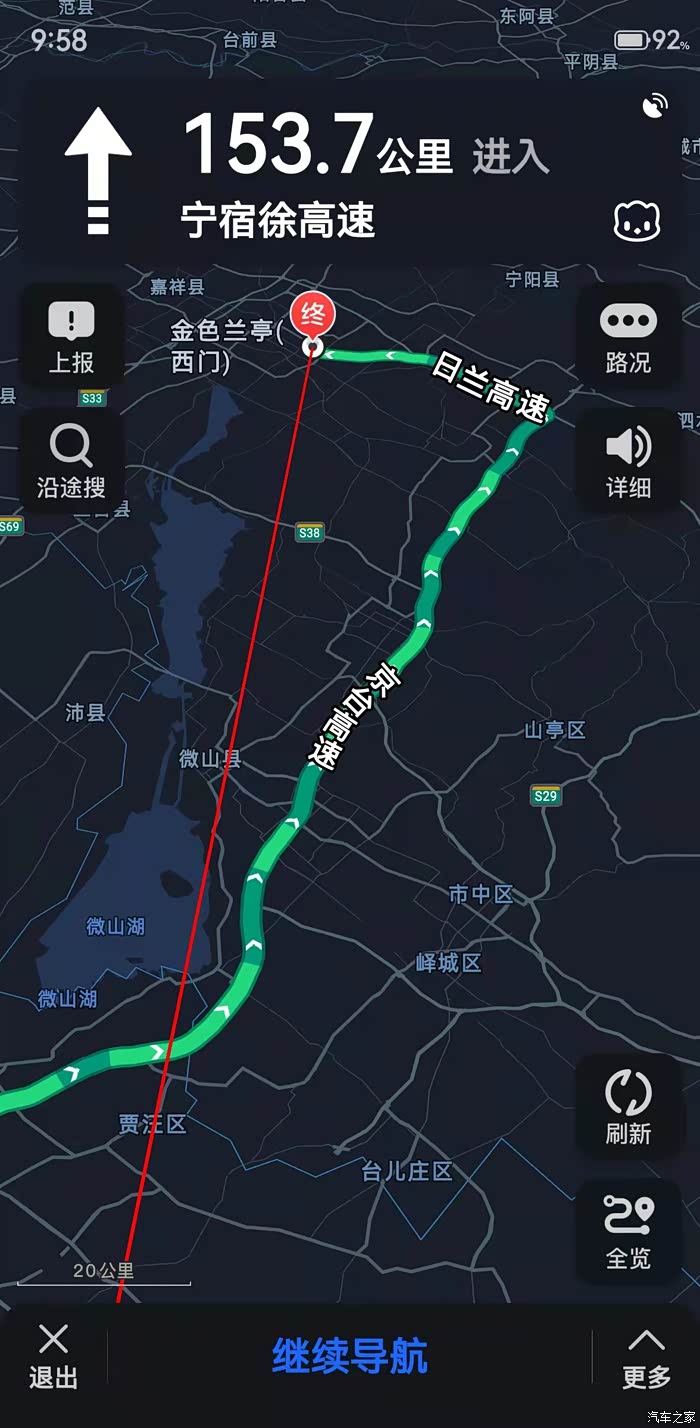This screenshot has height=1428, width=700.
Task: Exit navigation with 退出
Action: [53, 1356]
